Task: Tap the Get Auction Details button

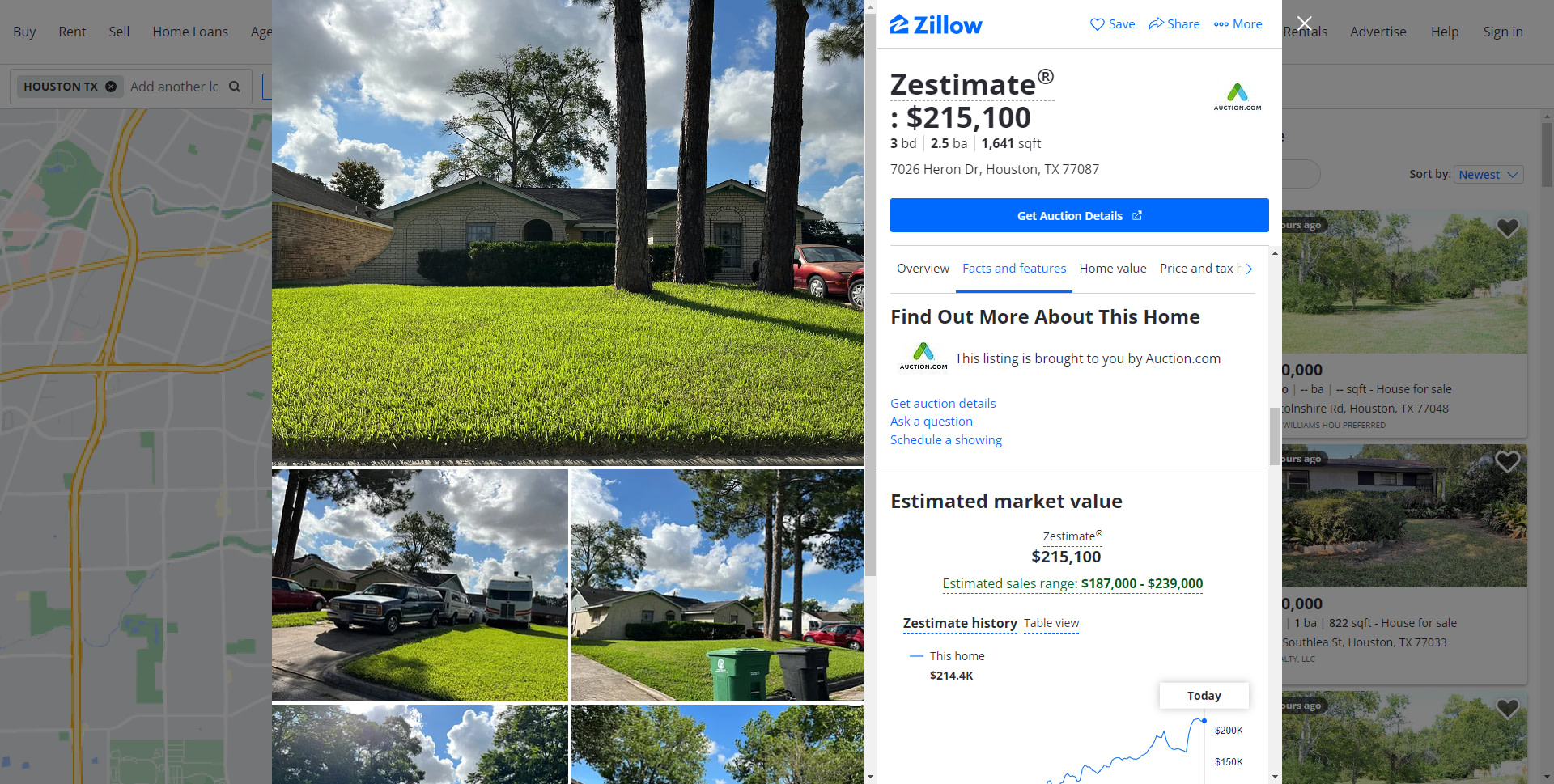Action: [1079, 216]
